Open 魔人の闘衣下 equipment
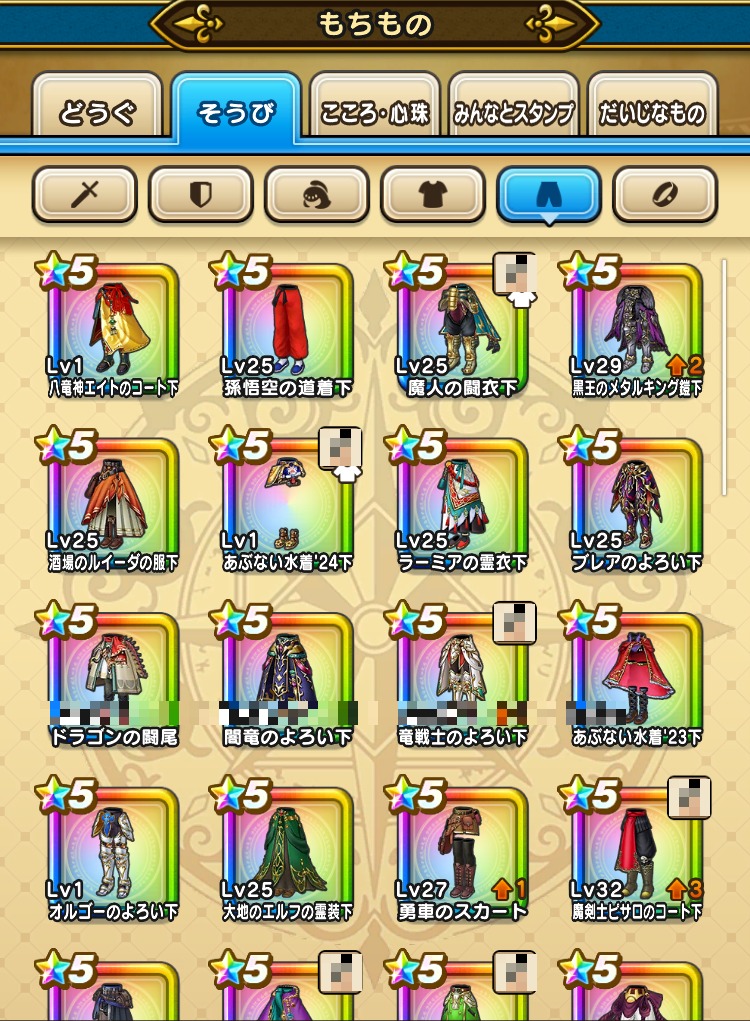The width and height of the screenshot is (750, 1021). coord(461,330)
